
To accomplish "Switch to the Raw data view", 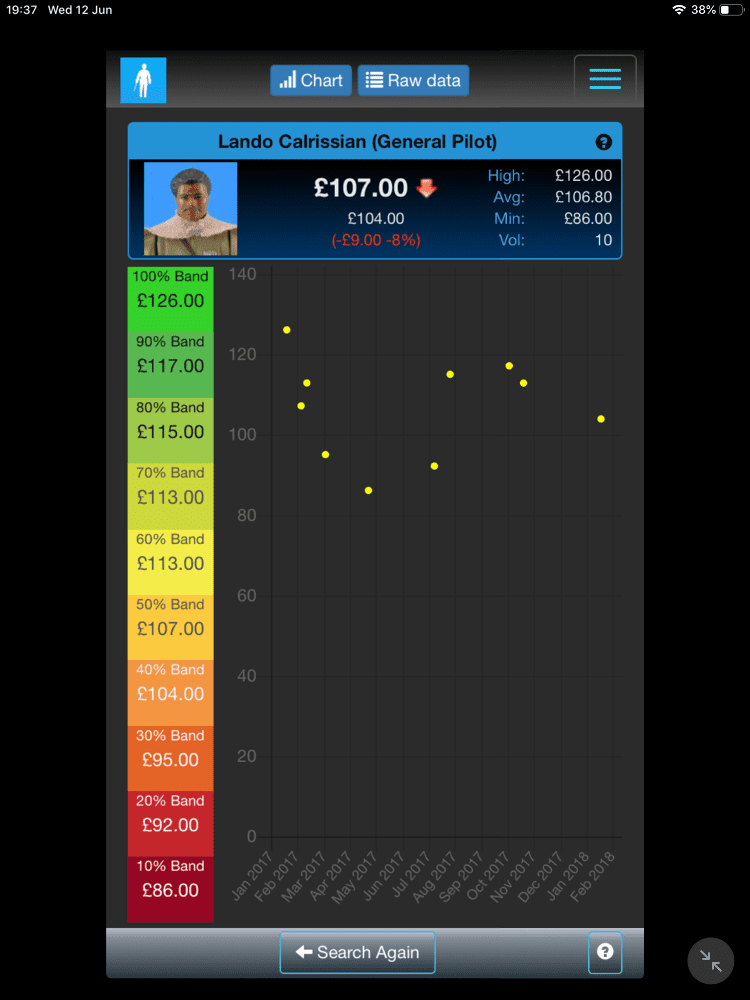I will point(413,81).
